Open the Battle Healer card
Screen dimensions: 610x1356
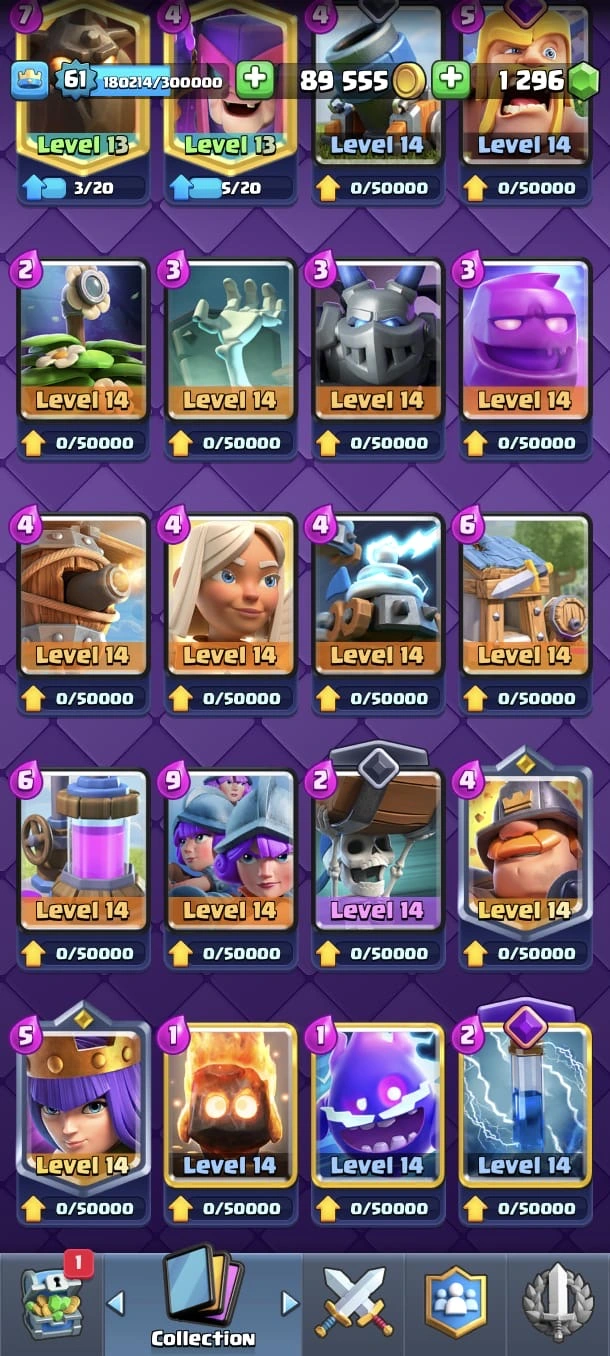click(x=229, y=590)
